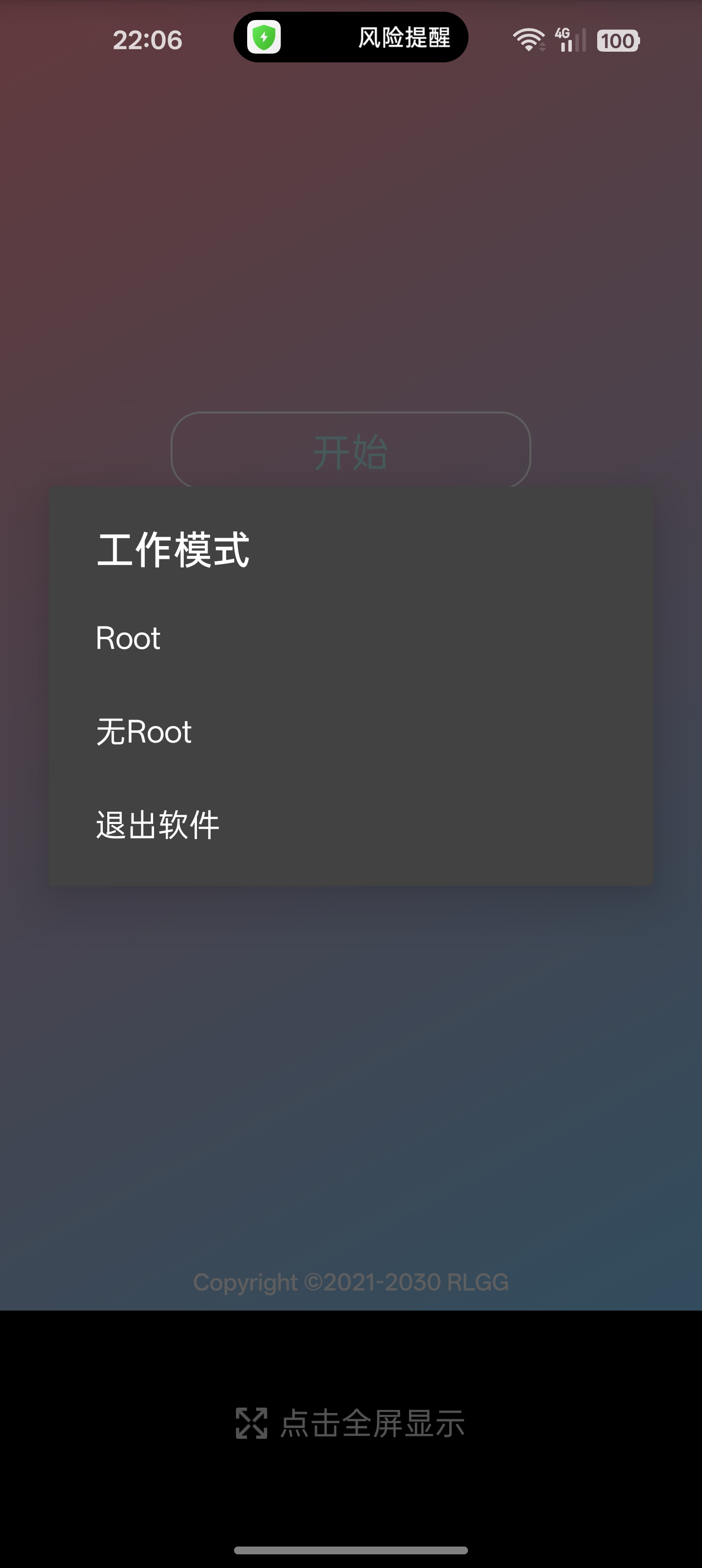Screen dimensions: 702x1568
Task: Select the Root work mode
Action: pyautogui.click(x=128, y=638)
